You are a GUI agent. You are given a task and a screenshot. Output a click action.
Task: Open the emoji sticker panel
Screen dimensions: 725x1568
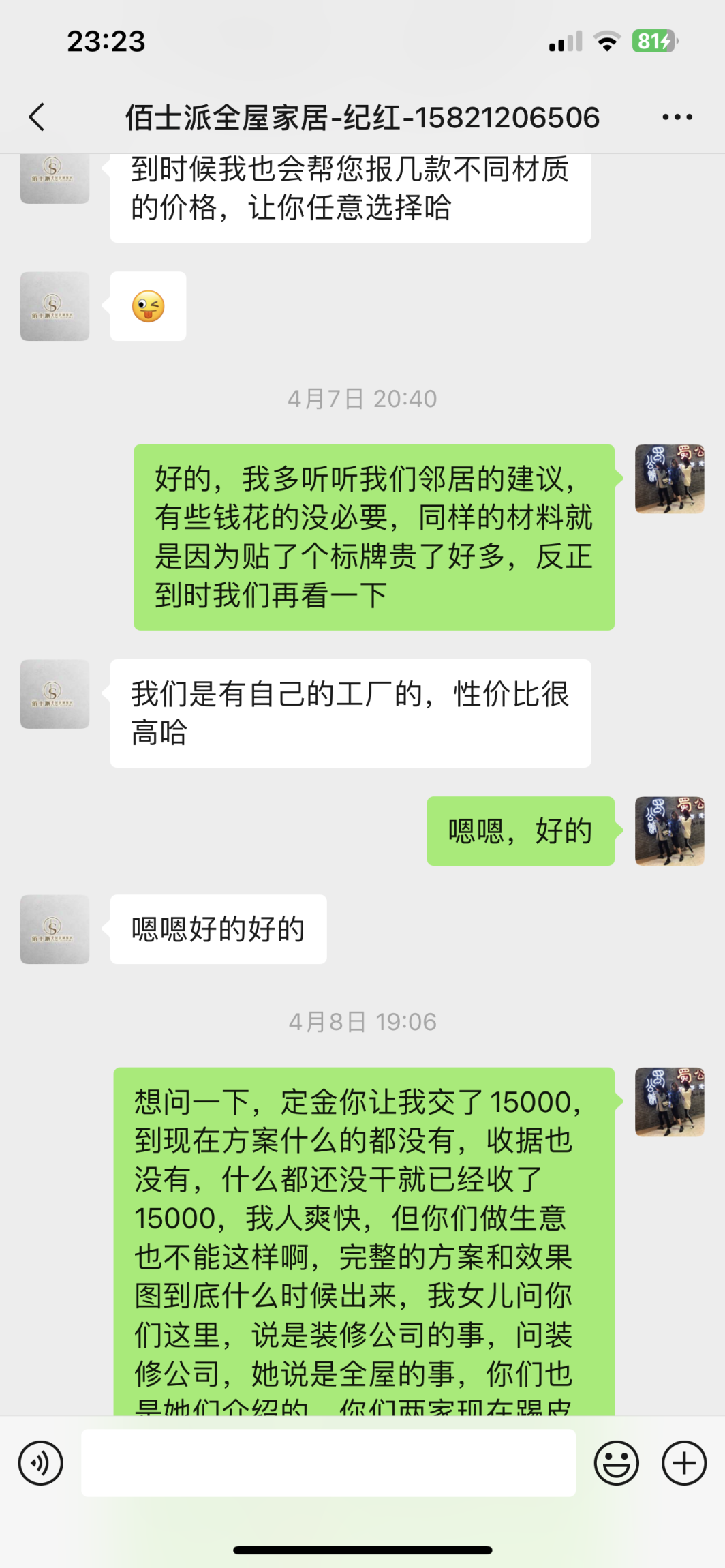(616, 1462)
